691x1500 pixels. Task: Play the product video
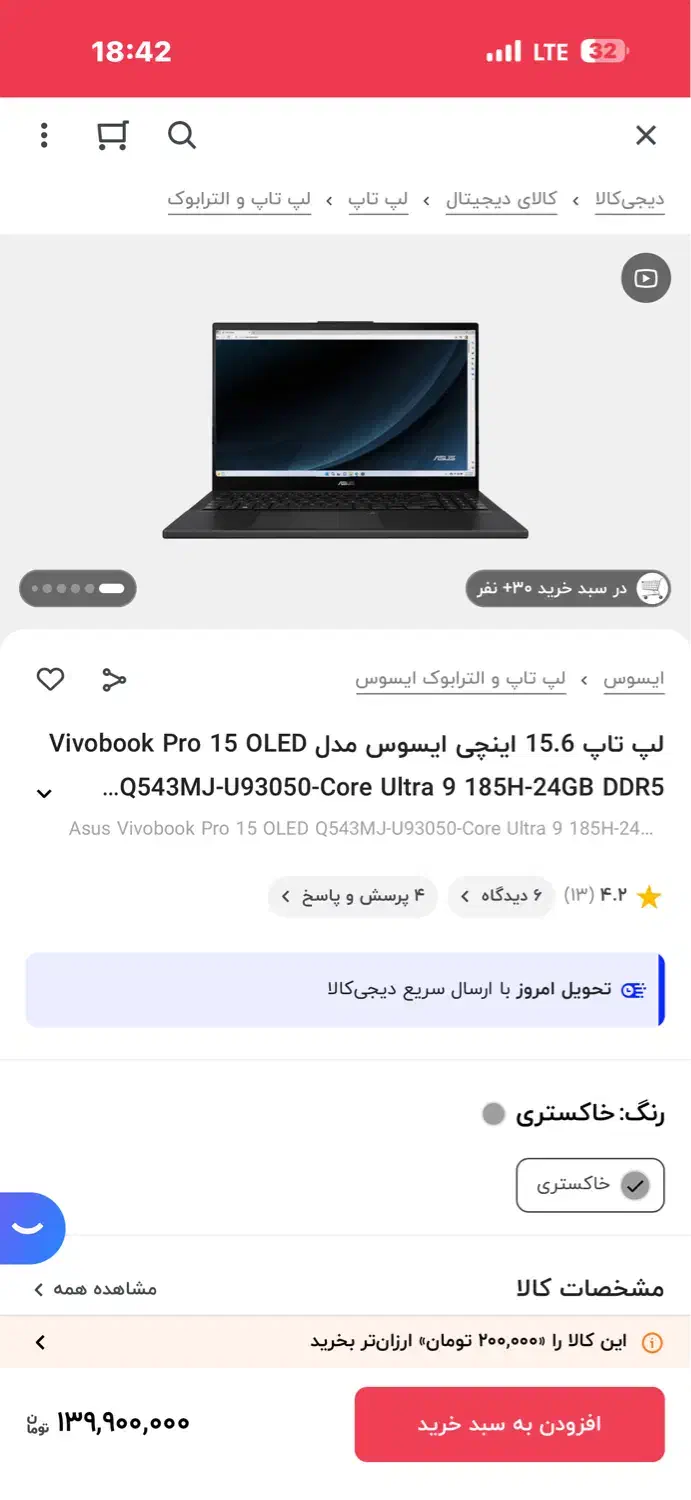click(x=646, y=278)
